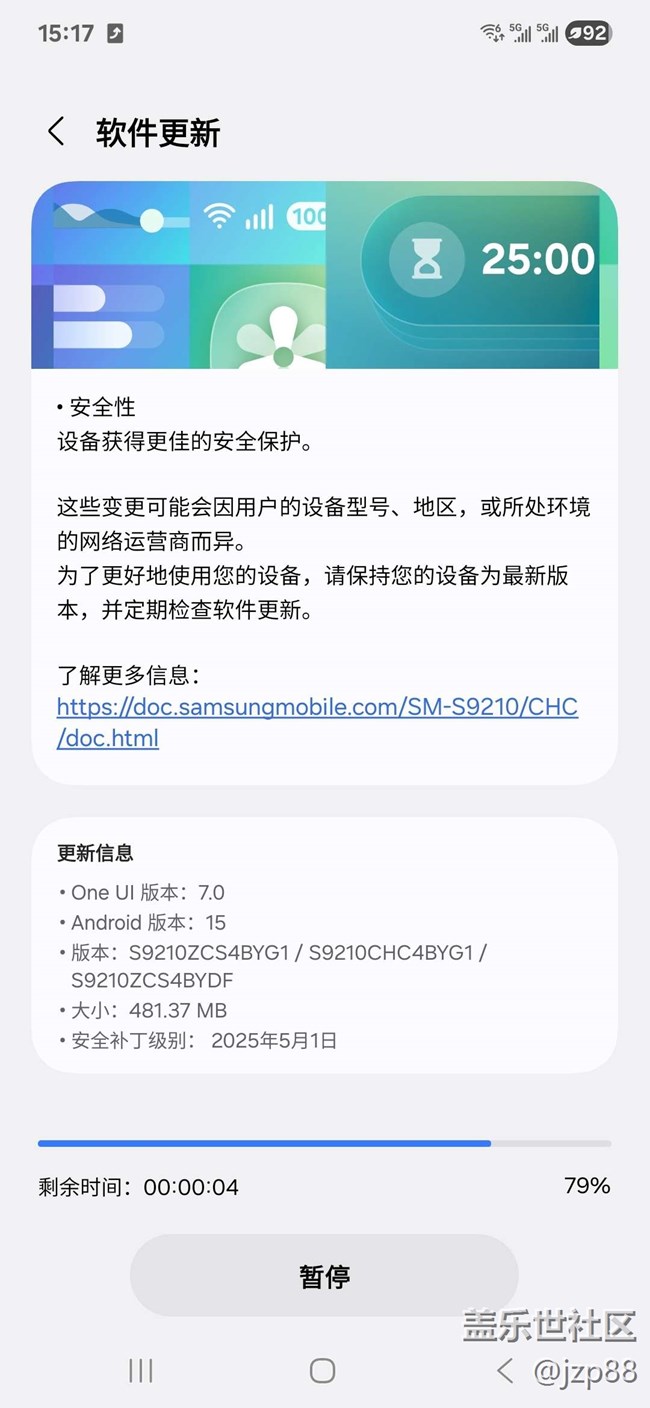This screenshot has width=650, height=1408.
Task: Tap 暂停 to pause the download
Action: coord(324,1276)
